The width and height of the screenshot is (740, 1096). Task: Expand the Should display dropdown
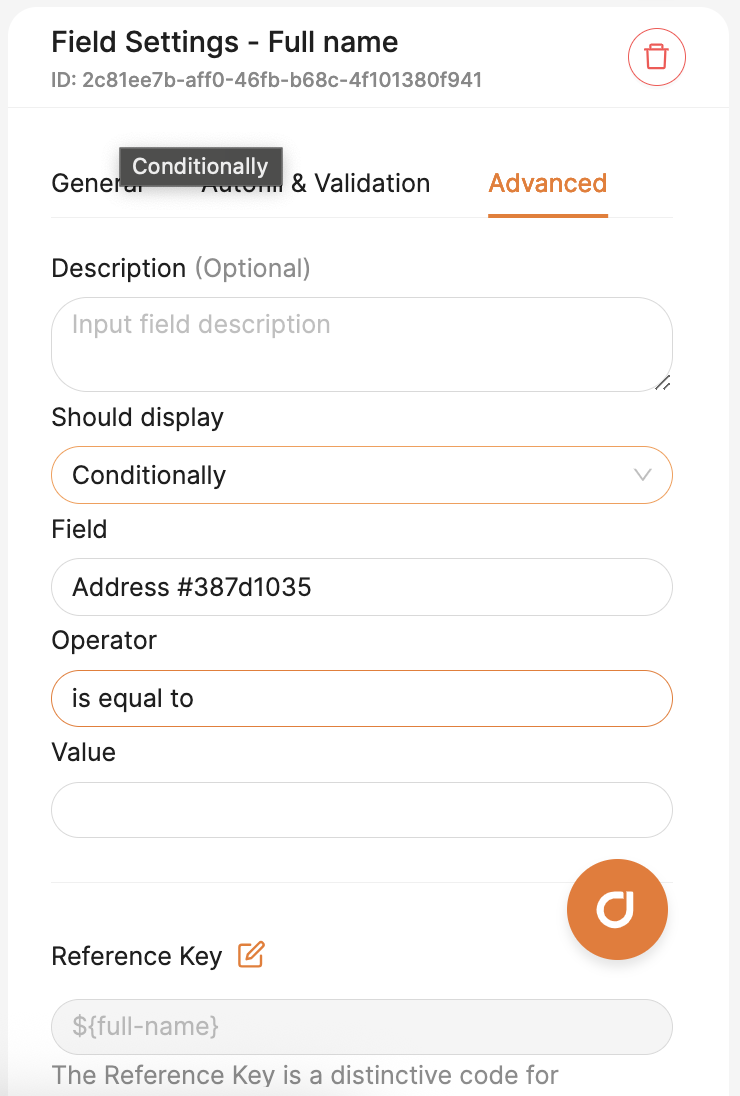click(x=361, y=475)
